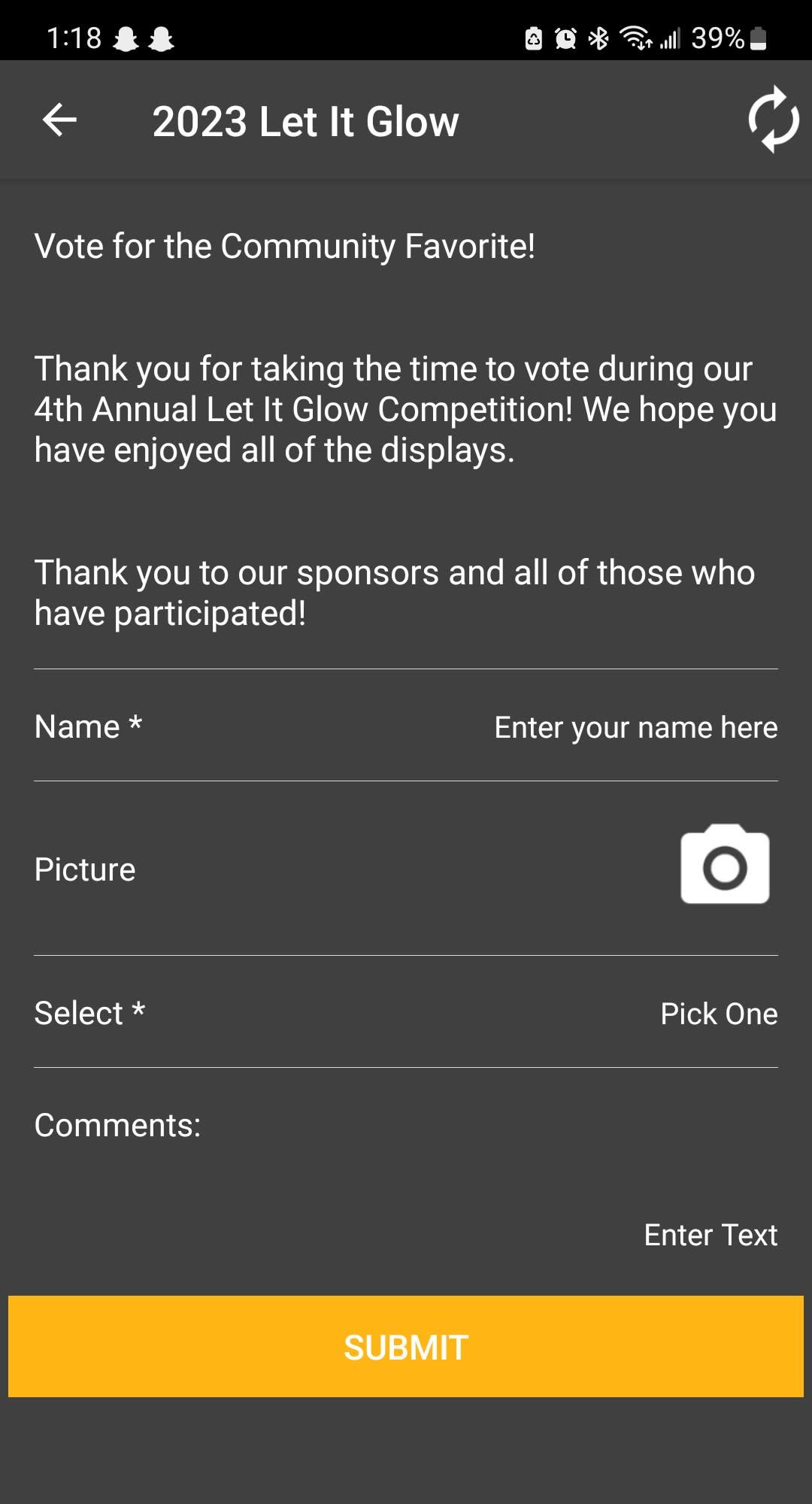Go back using the arrow icon
Image resolution: width=812 pixels, height=1504 pixels.
click(x=60, y=120)
